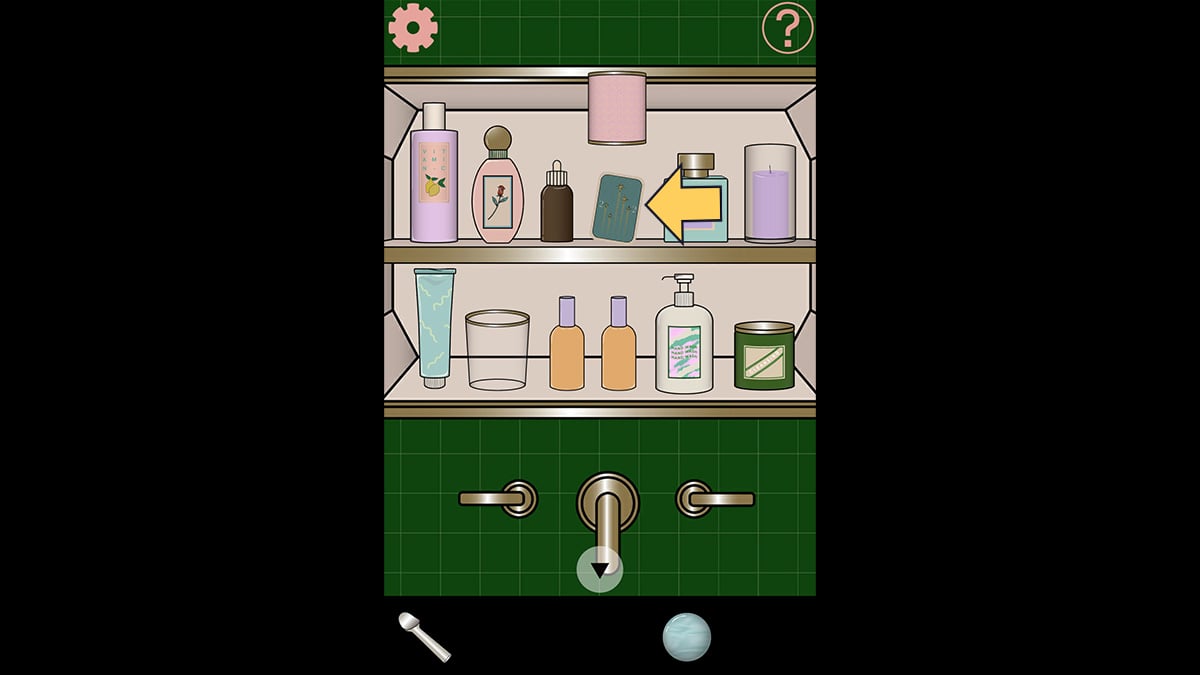Tap the teal flower card on shelf

pos(616,207)
